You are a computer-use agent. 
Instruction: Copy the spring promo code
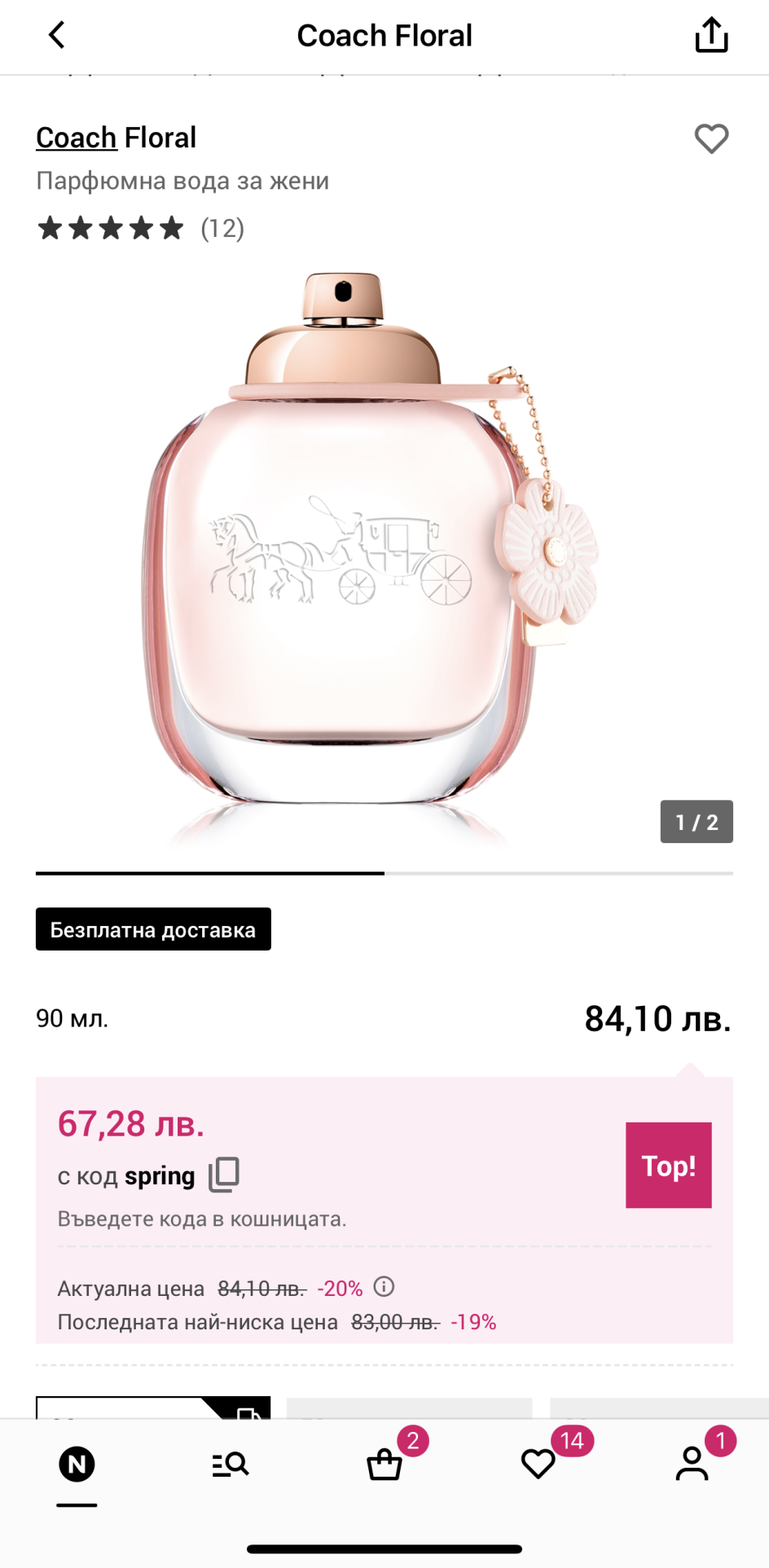click(x=224, y=1175)
